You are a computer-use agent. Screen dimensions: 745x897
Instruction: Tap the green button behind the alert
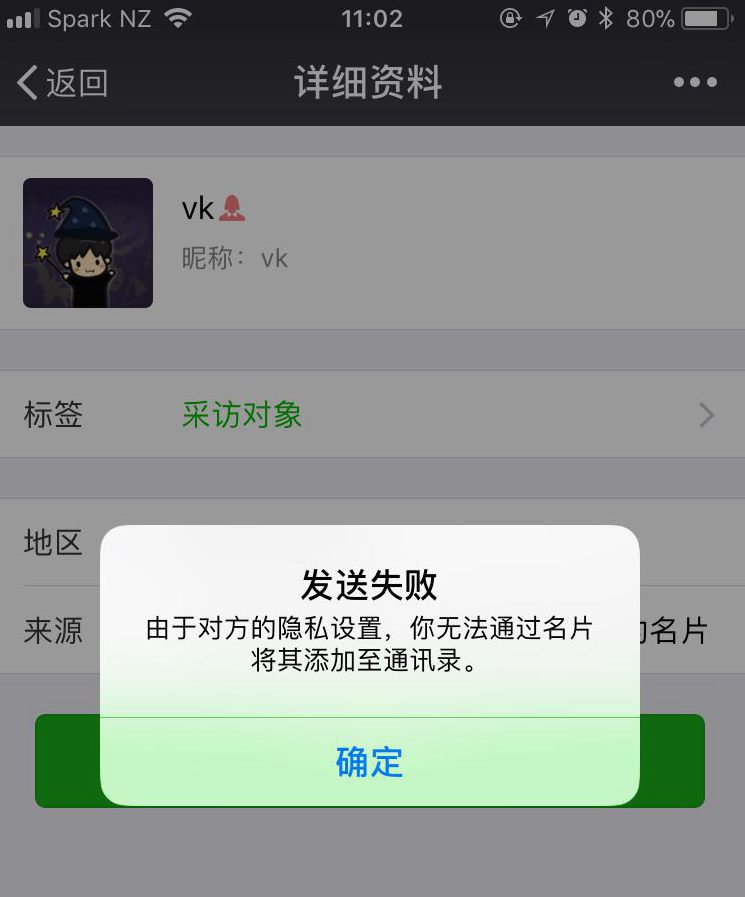(x=672, y=761)
